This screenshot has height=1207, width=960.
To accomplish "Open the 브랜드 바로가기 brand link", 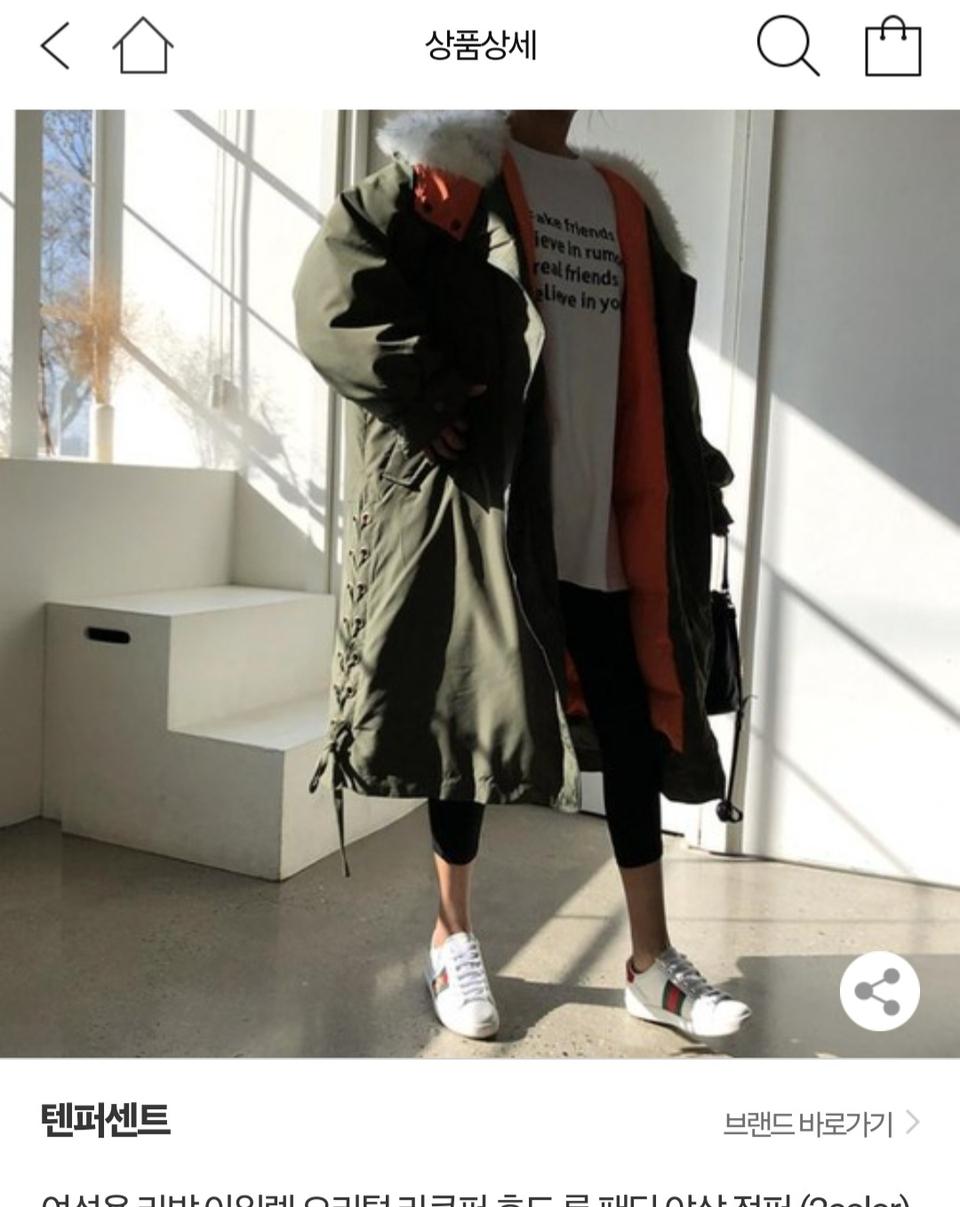I will 820,1124.
